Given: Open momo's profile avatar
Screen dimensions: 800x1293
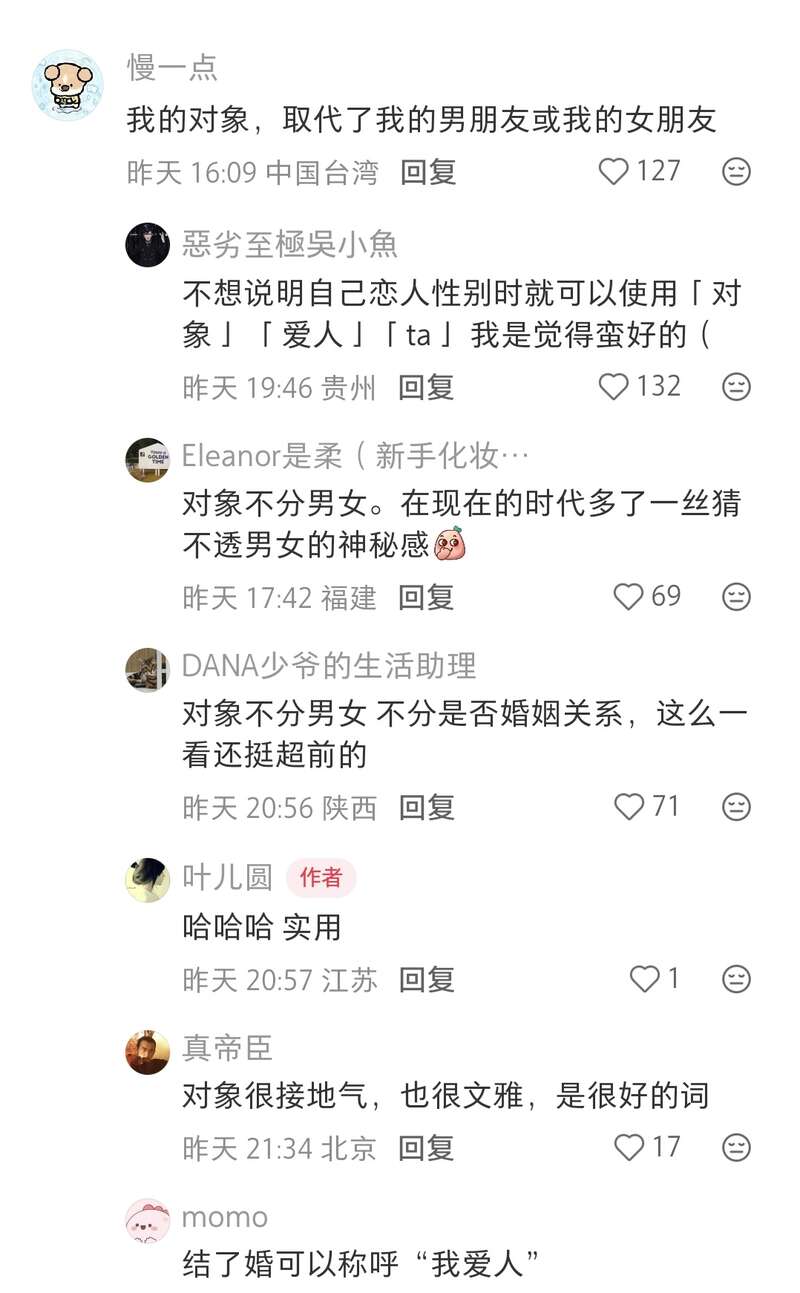Looking at the screenshot, I should (147, 1220).
